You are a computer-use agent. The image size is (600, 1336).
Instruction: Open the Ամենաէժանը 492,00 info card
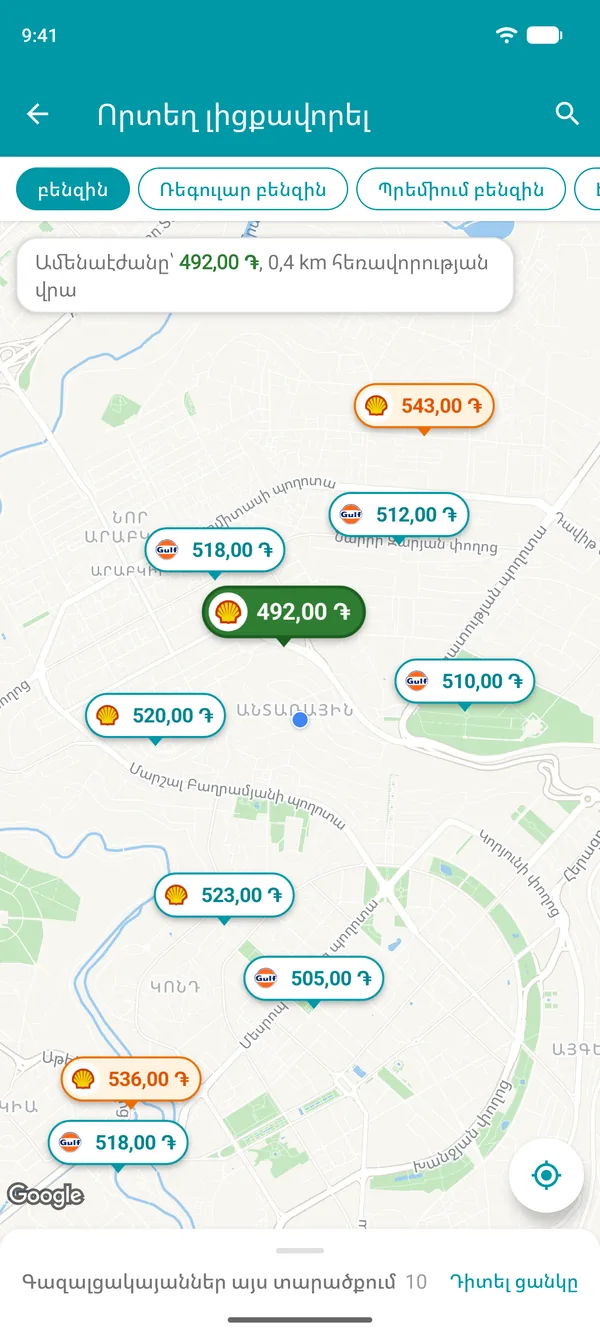(265, 276)
